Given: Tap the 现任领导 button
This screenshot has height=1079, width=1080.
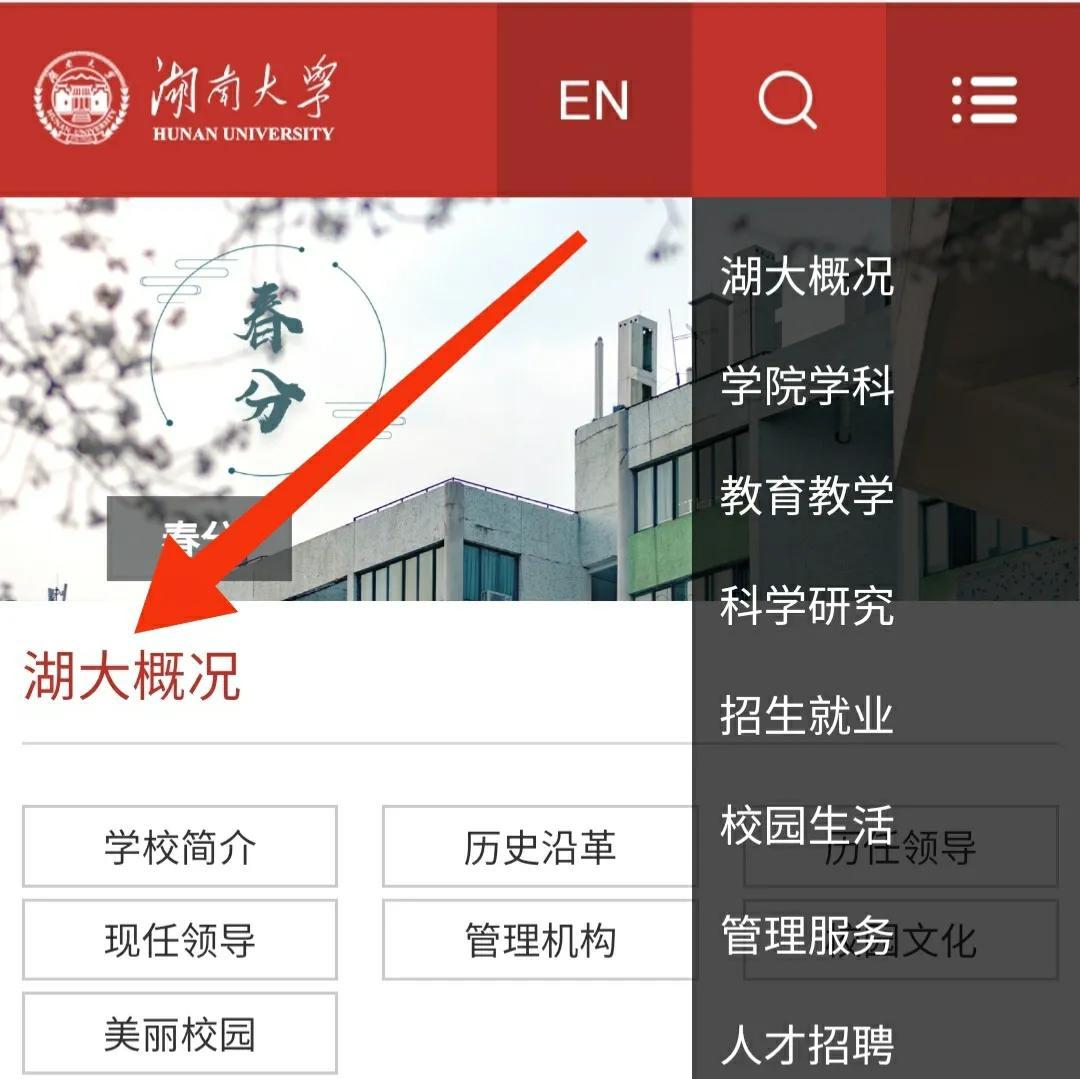Looking at the screenshot, I should (180, 940).
